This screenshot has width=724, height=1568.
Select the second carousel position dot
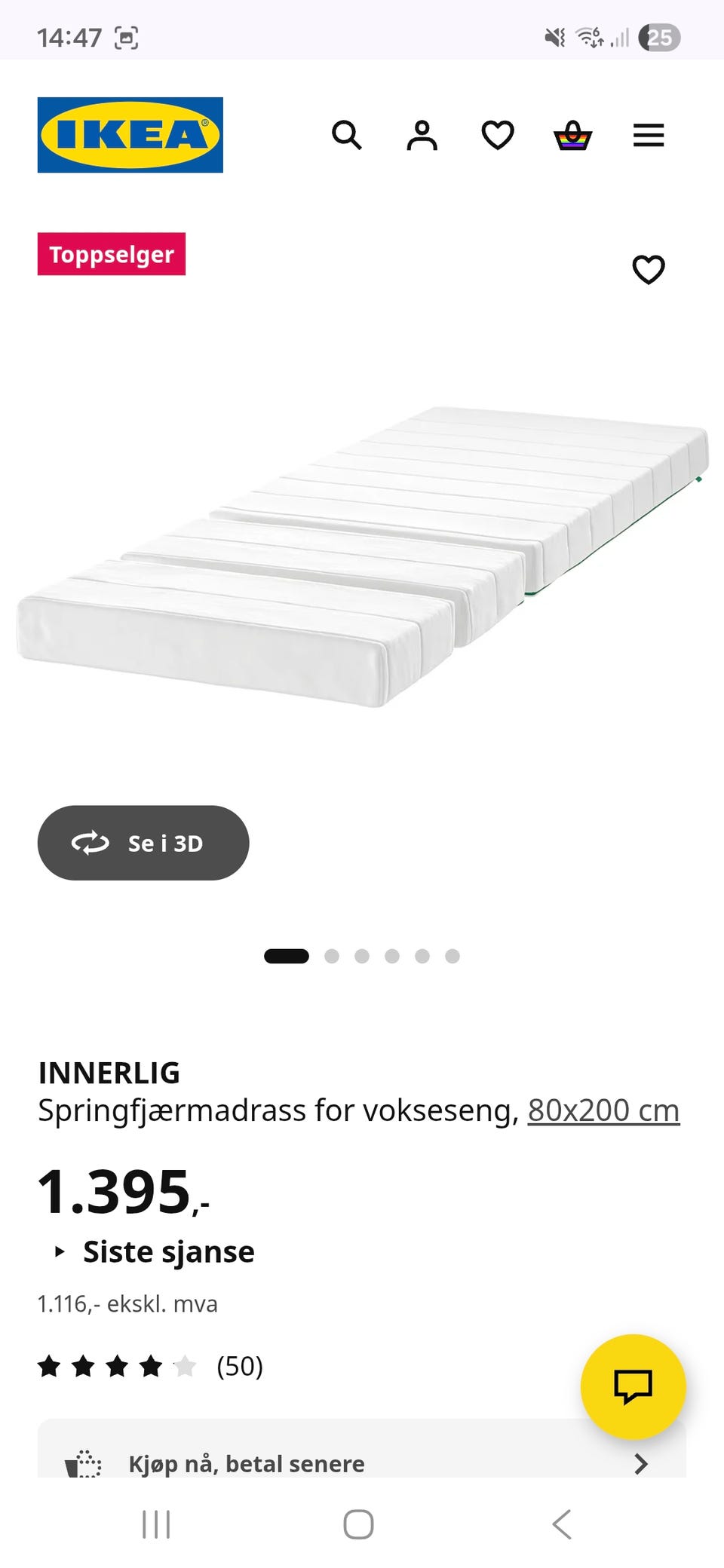point(331,956)
